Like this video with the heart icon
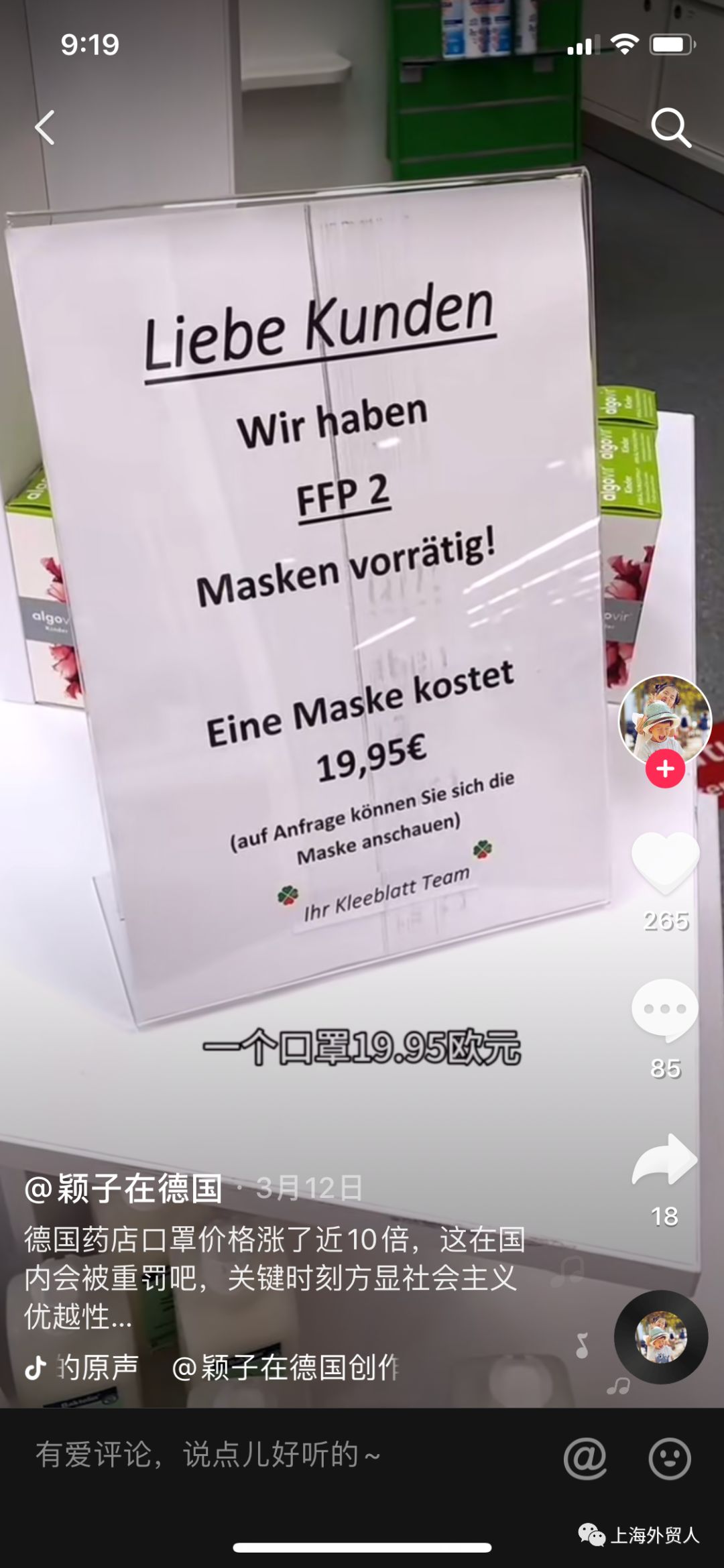724x1568 pixels. (x=665, y=863)
